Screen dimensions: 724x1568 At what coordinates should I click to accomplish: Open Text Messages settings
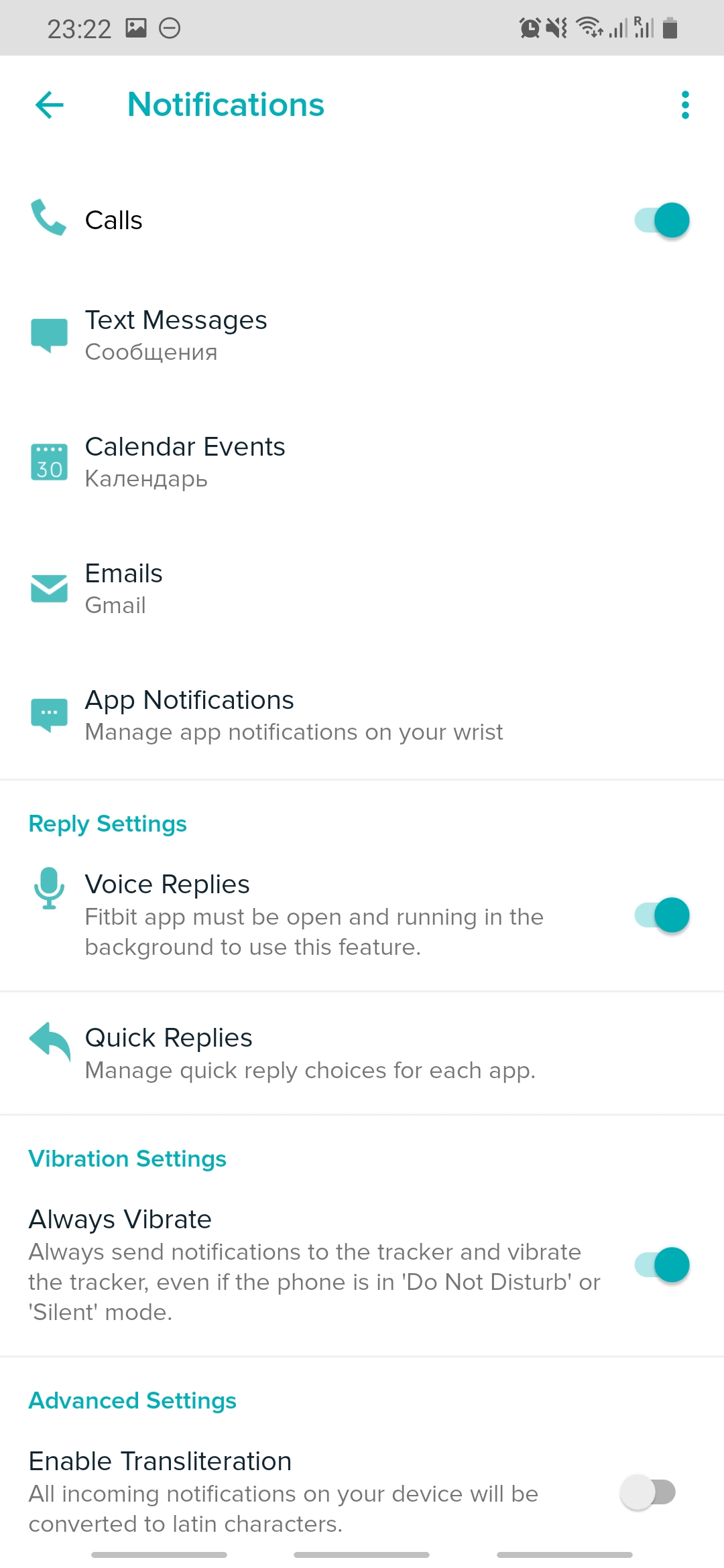coord(176,334)
